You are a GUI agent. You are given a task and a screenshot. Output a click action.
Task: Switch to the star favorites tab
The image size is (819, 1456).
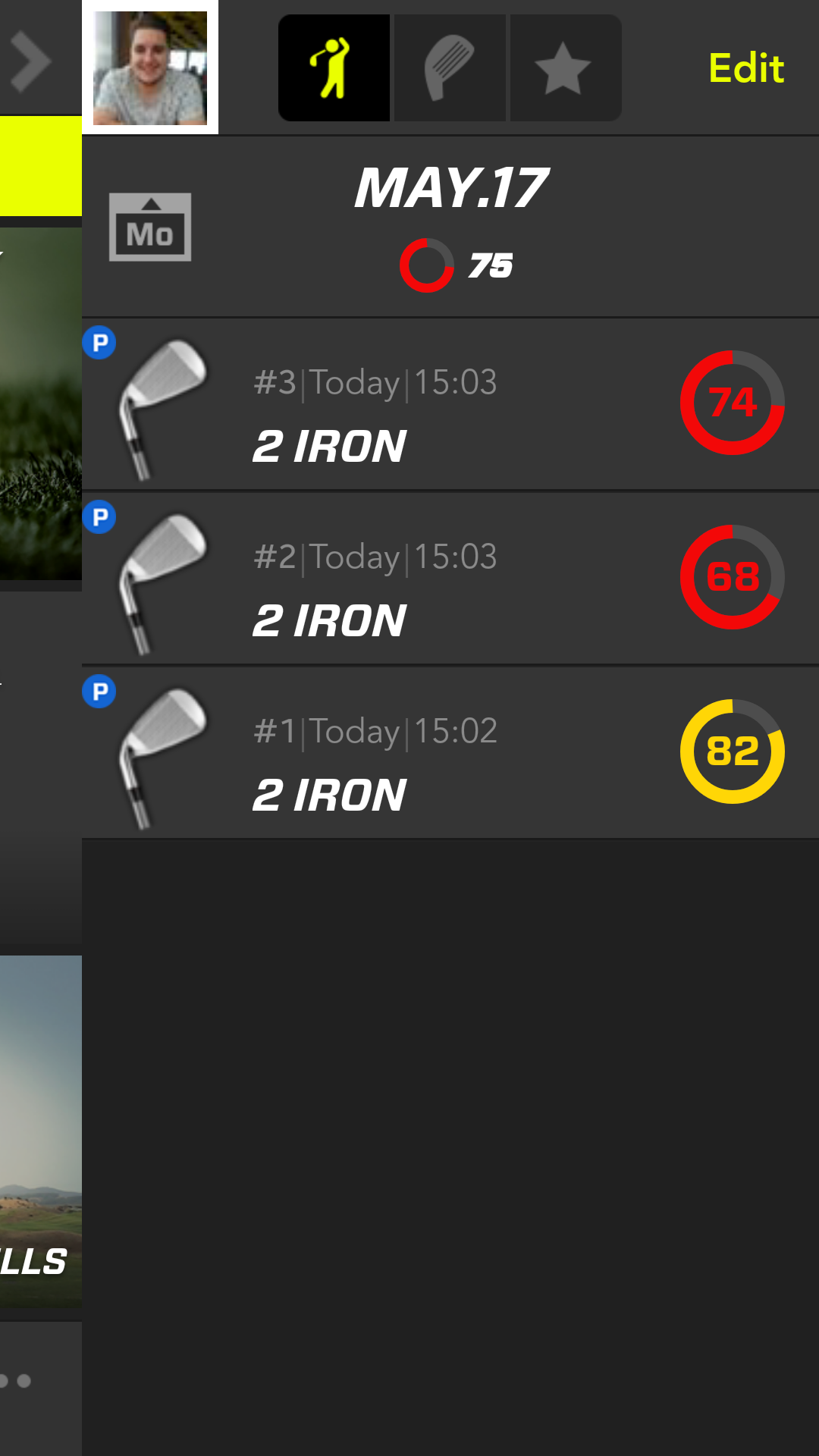pyautogui.click(x=565, y=68)
